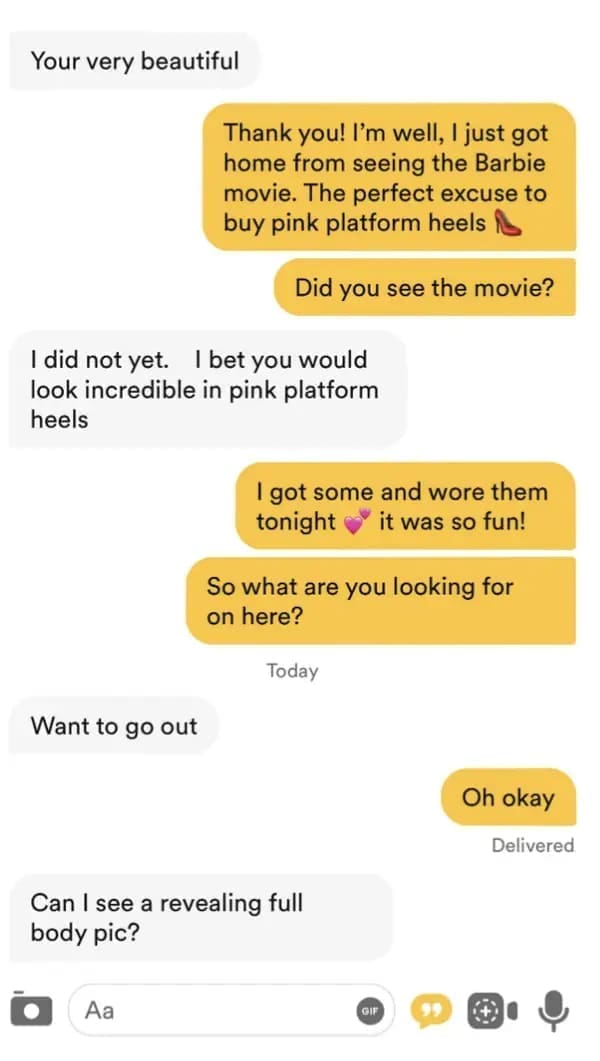Image resolution: width=600 pixels, height=1061 pixels.
Task: Start a video note recording
Action: point(493,1011)
